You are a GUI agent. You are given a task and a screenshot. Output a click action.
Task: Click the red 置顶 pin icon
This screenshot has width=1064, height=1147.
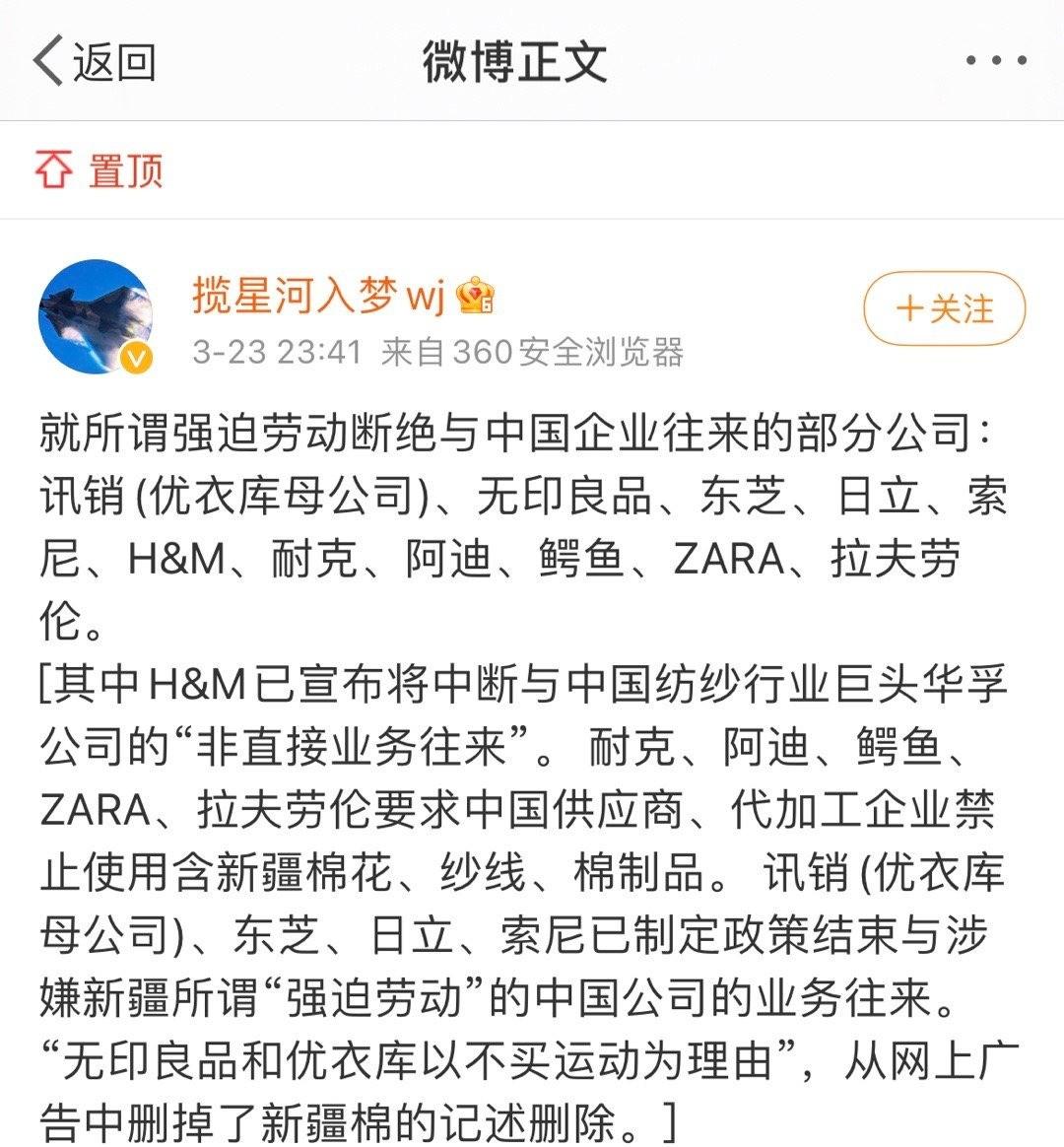point(55,169)
